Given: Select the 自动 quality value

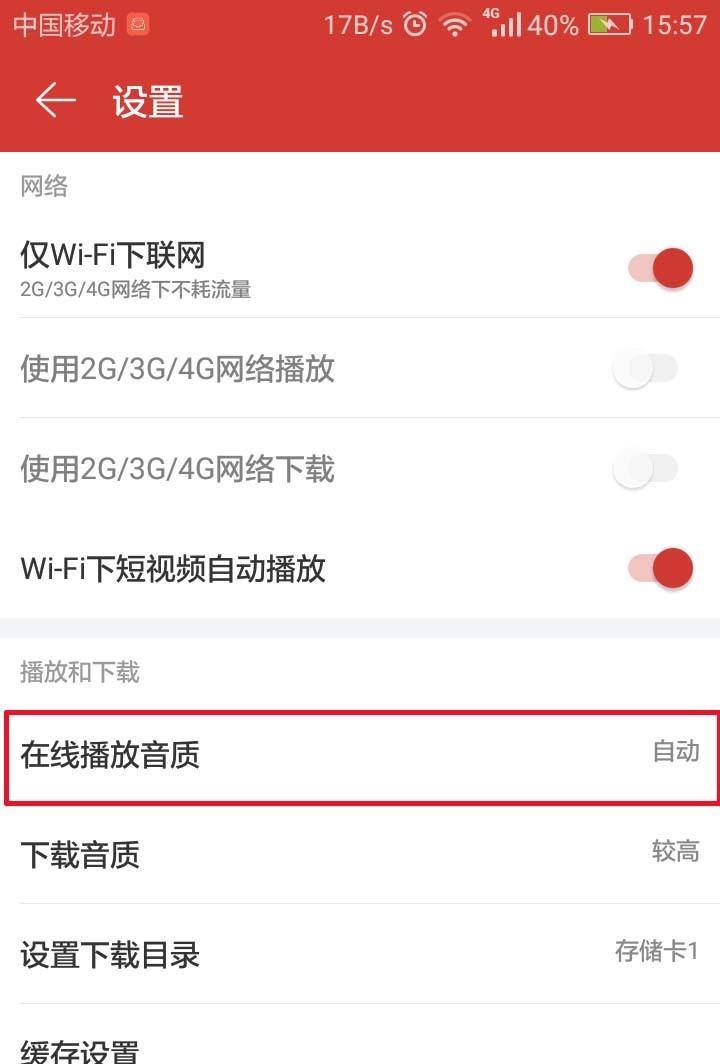Looking at the screenshot, I should click(677, 753).
